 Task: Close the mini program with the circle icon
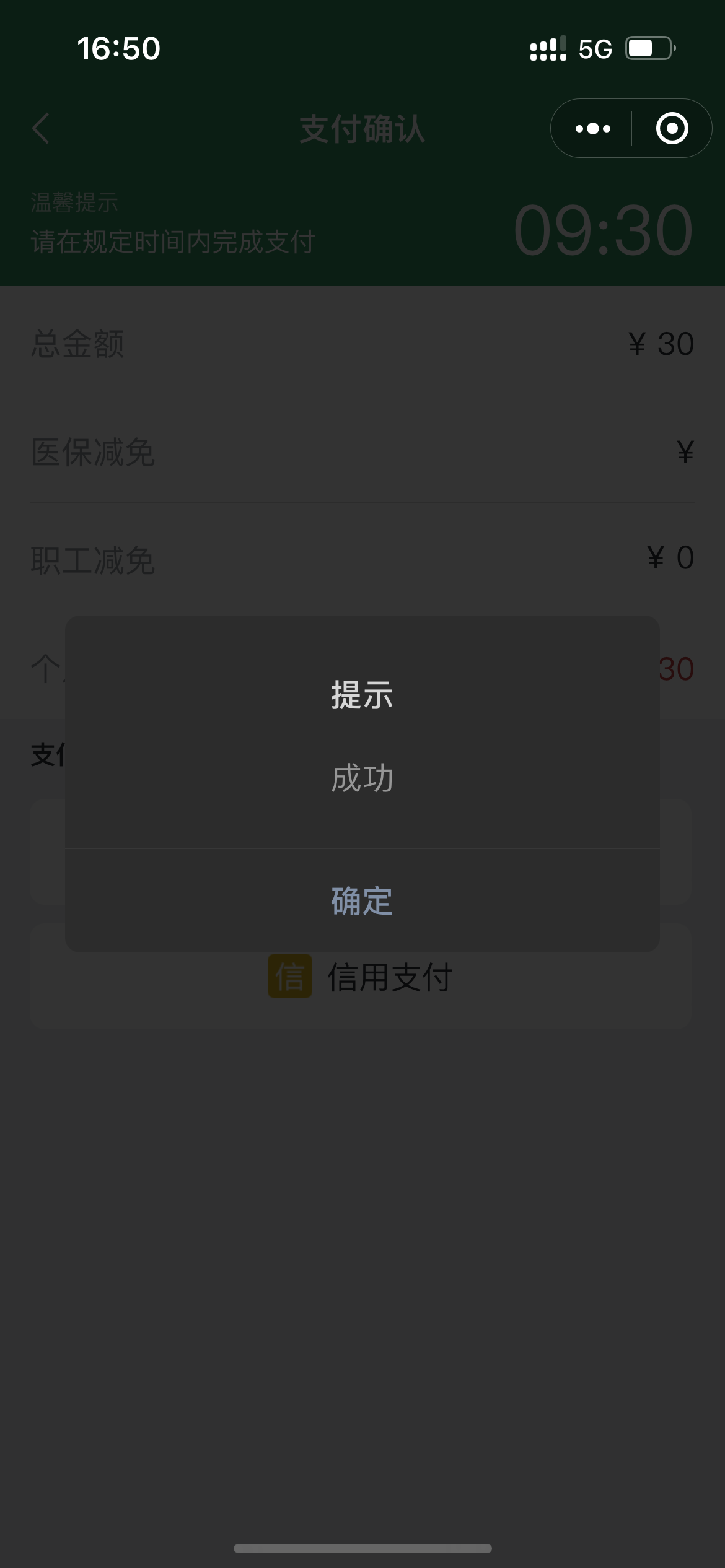(672, 129)
